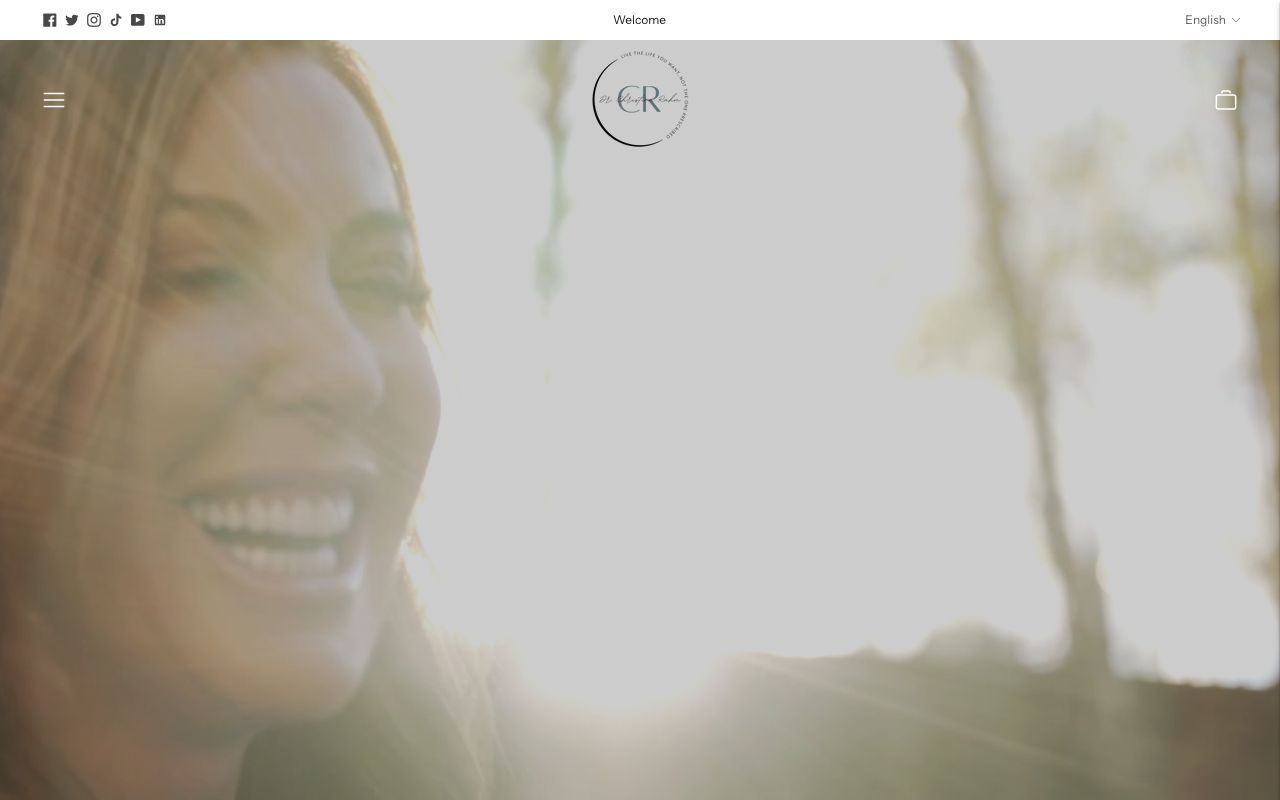Open the Instagram profile
Image resolution: width=1280 pixels, height=800 pixels.
pos(94,20)
